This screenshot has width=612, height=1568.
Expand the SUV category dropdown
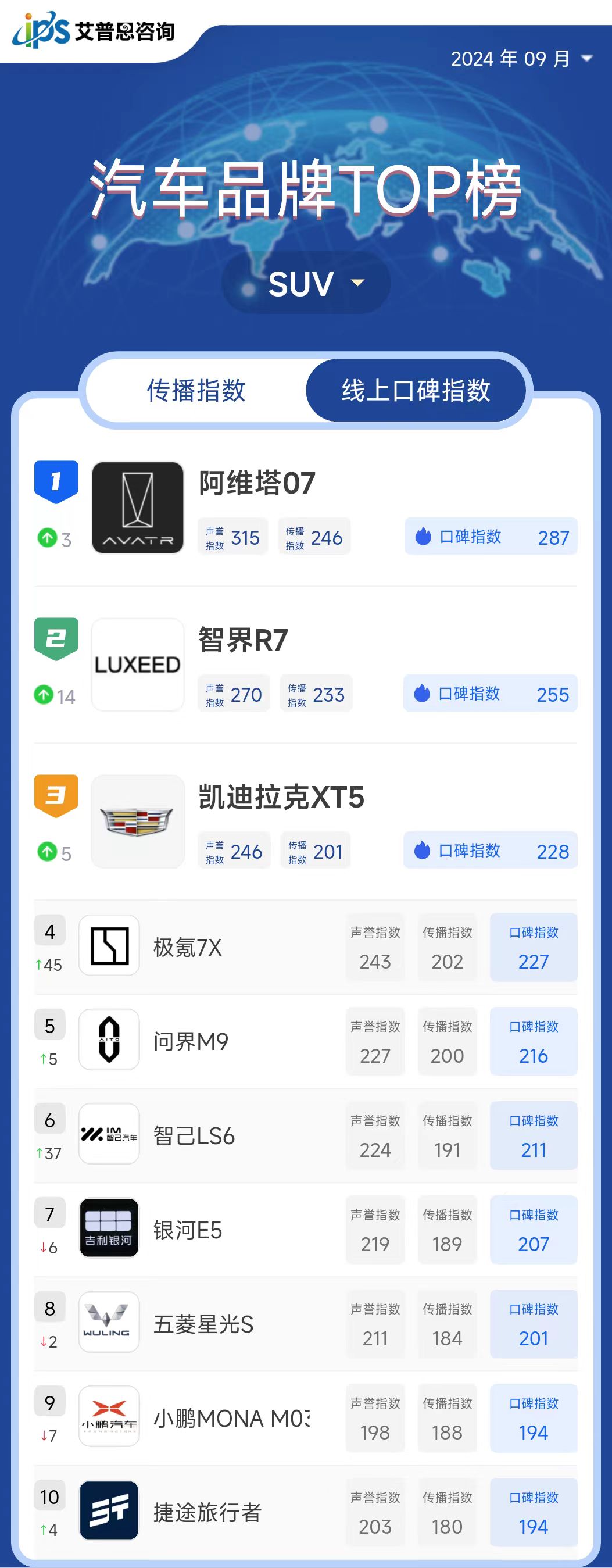point(306,283)
